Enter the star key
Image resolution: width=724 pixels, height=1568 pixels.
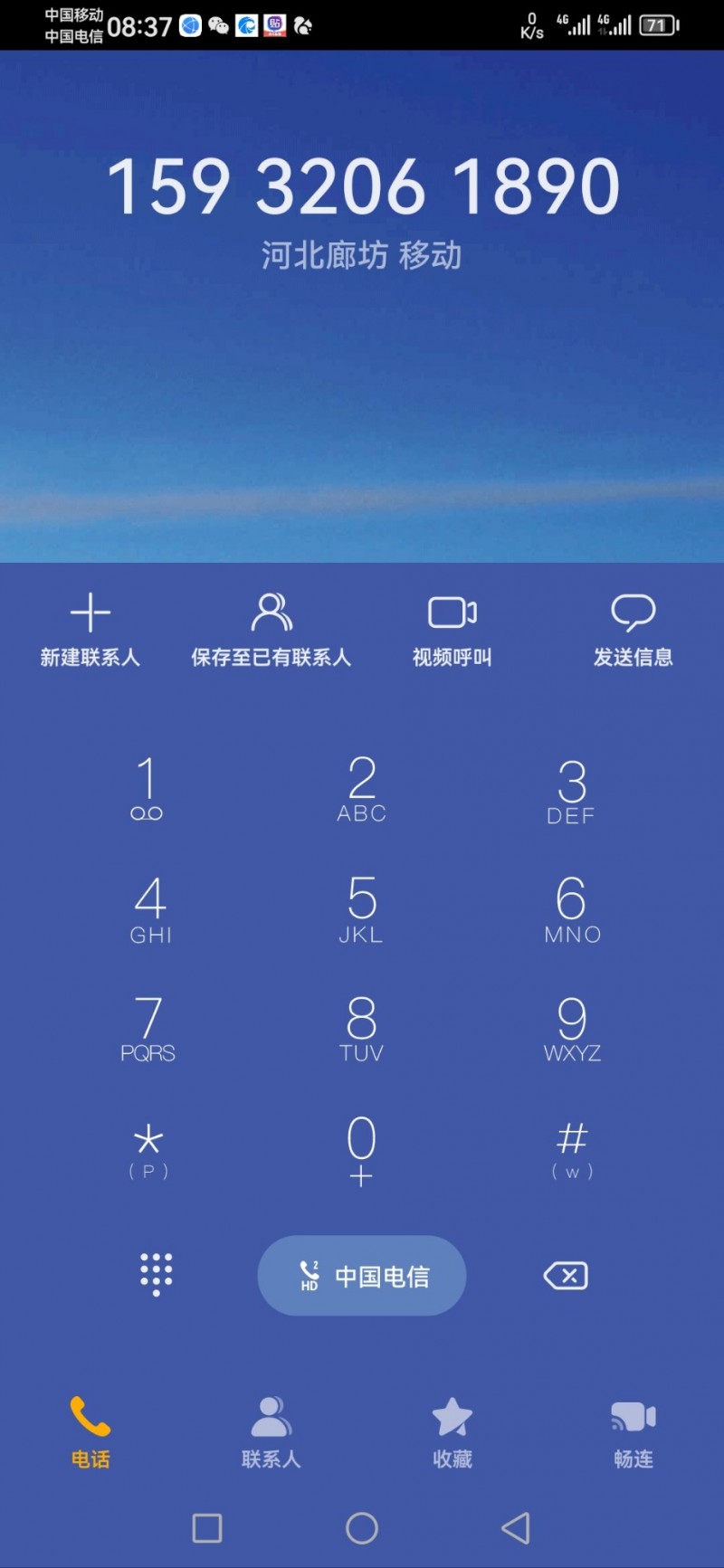point(148,1149)
